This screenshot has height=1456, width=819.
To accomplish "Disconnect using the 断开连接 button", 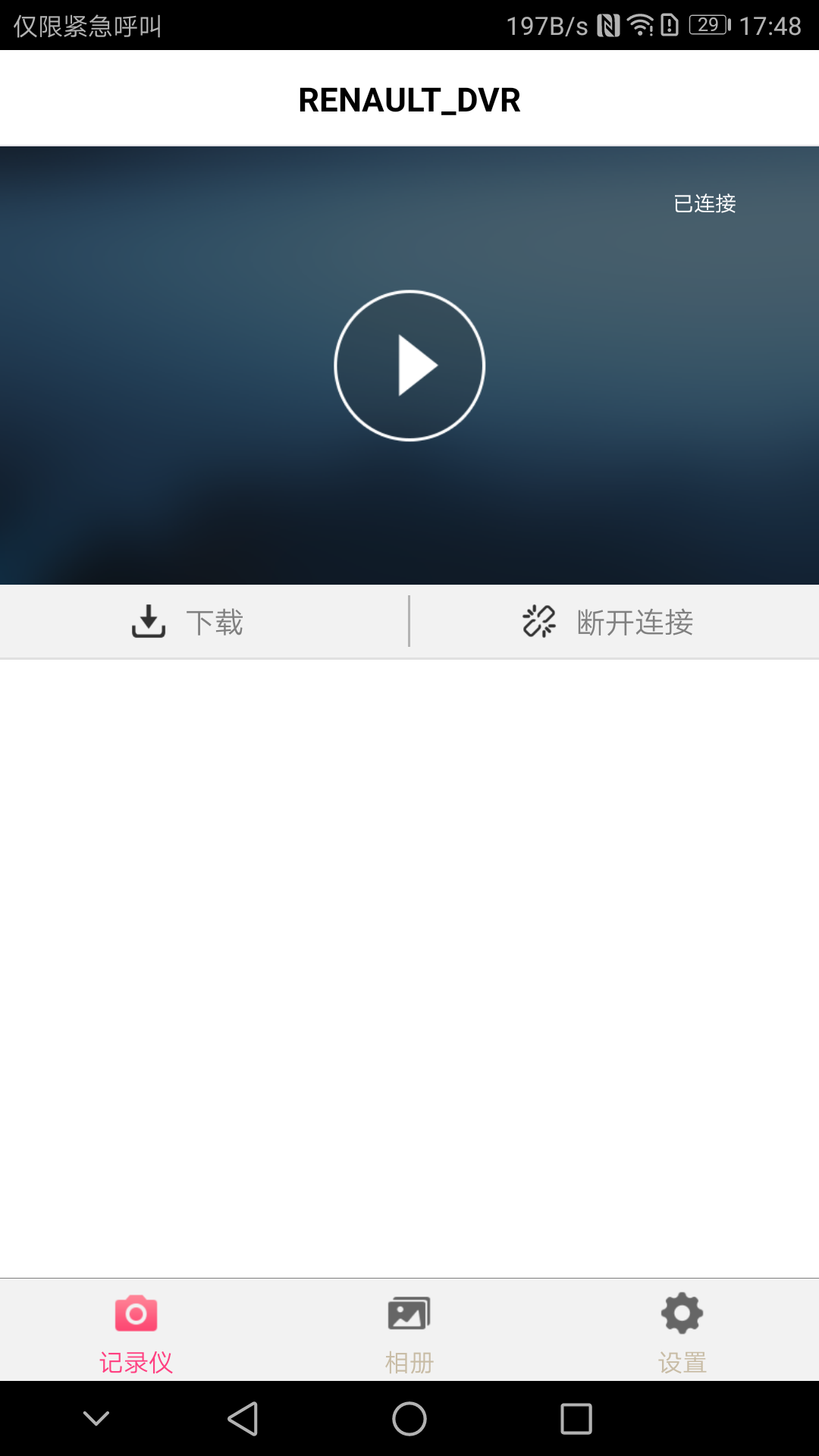I will [x=608, y=622].
